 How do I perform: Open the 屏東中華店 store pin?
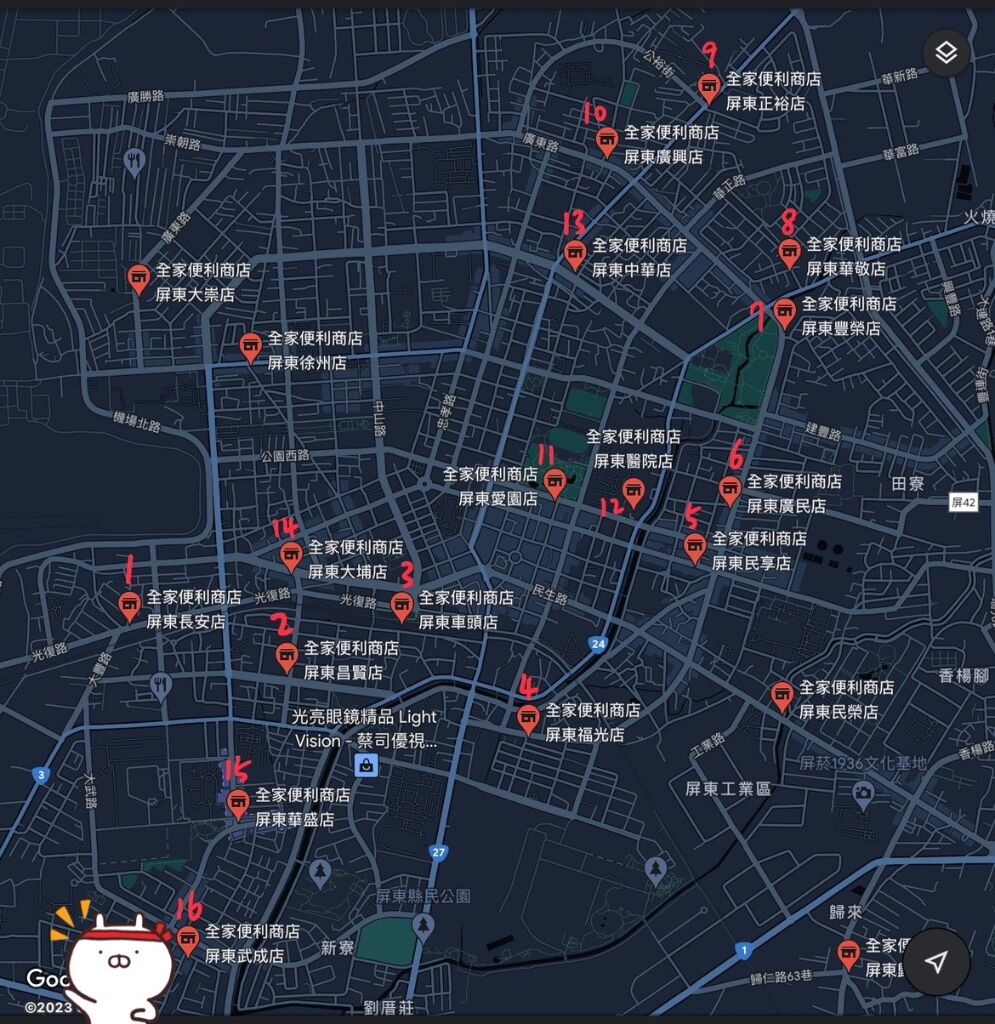pos(574,254)
